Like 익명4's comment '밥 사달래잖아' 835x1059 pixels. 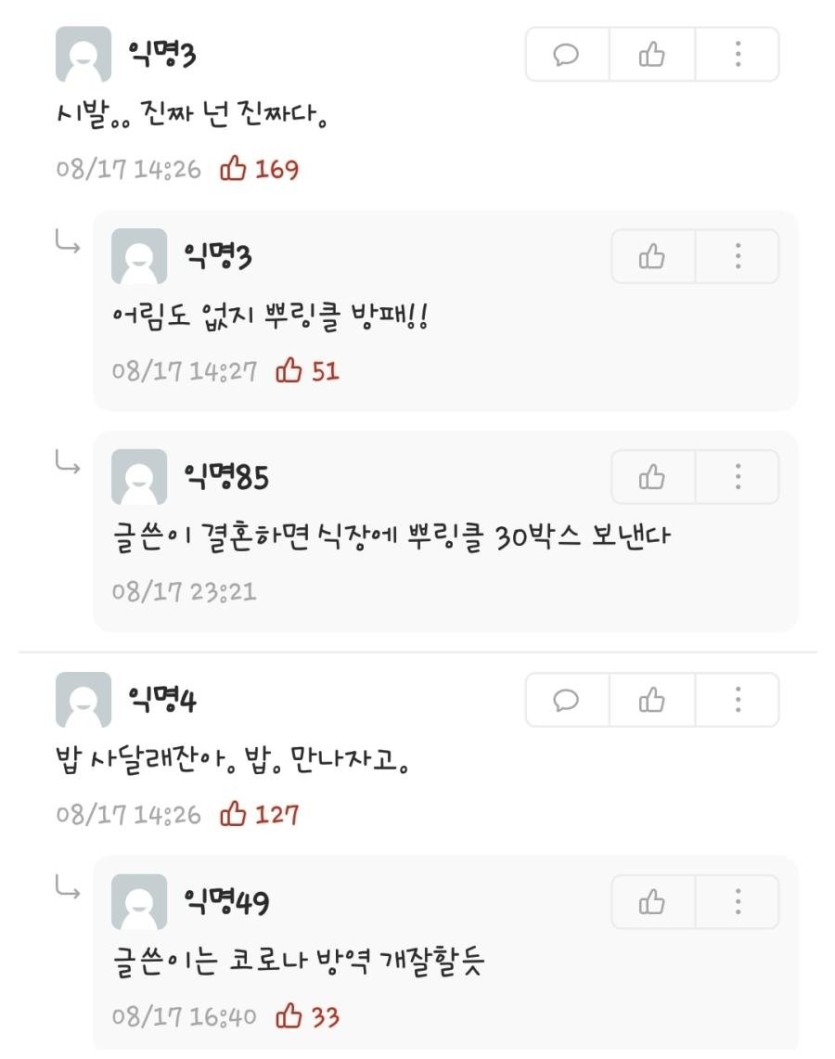(652, 700)
